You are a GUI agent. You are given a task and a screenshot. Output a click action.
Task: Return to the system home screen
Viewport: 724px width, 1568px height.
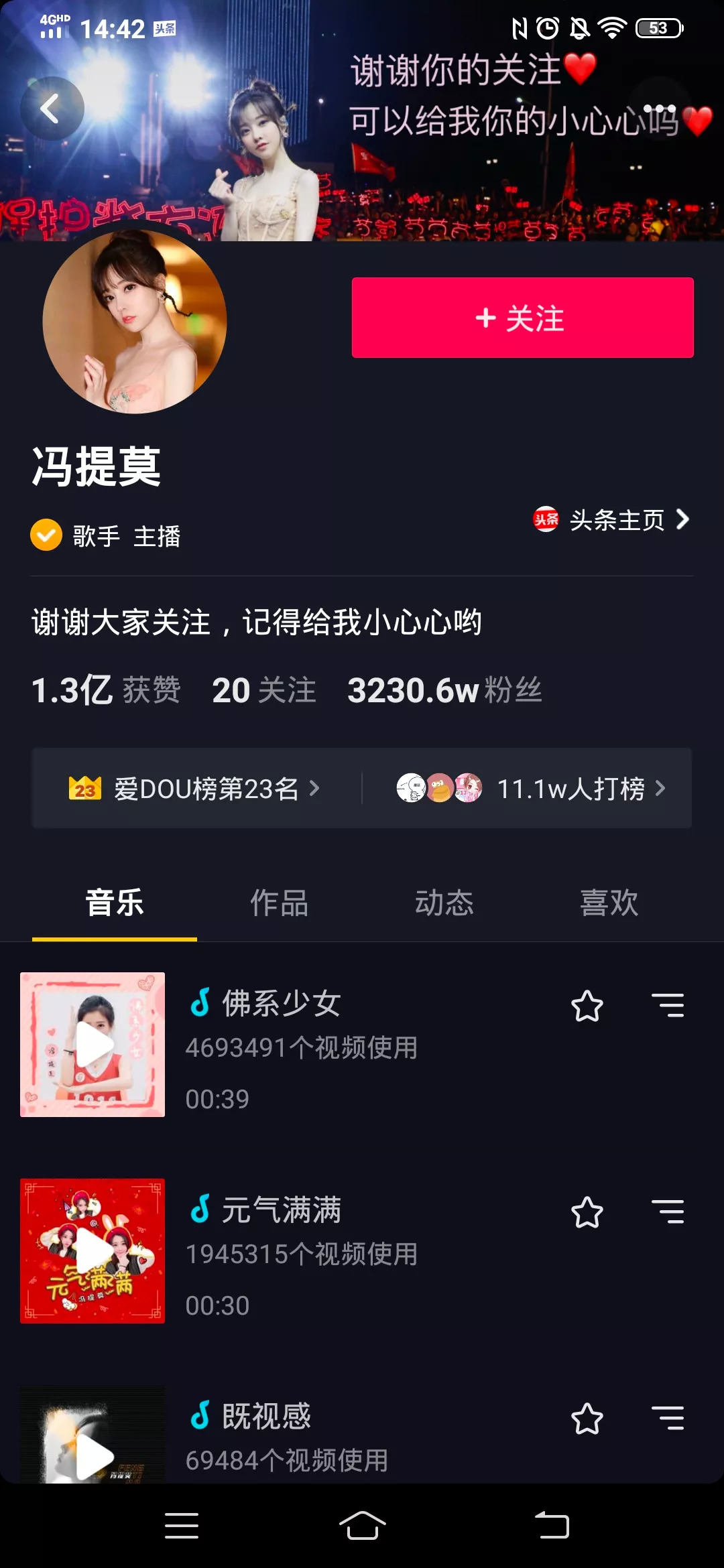(362, 1526)
